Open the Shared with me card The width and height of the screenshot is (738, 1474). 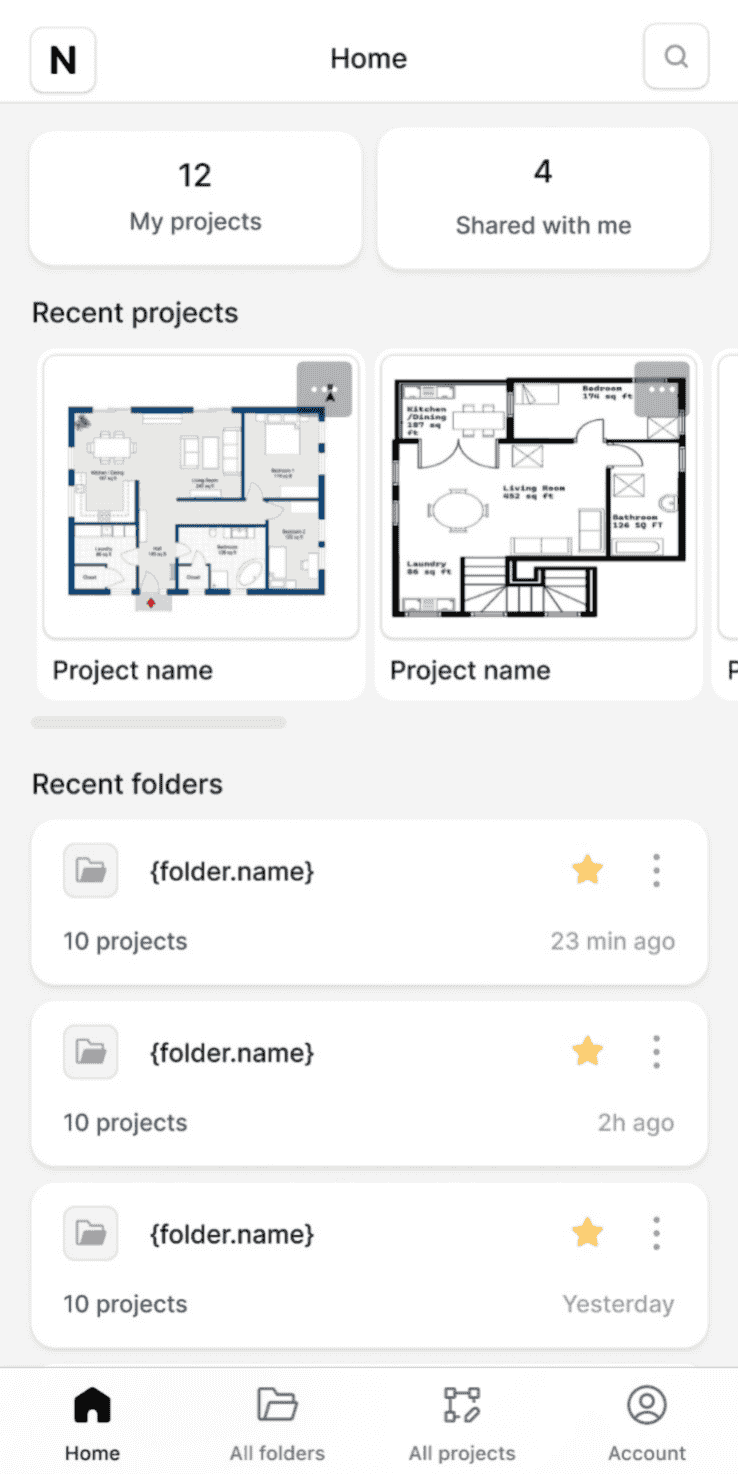pos(542,197)
